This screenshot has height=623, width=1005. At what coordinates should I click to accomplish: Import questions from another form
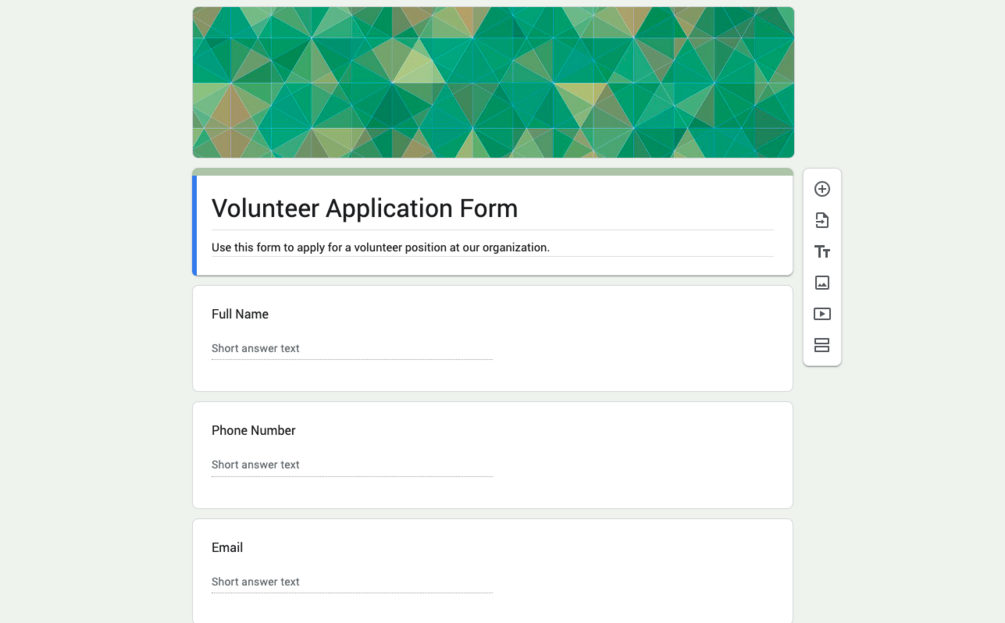tap(822, 220)
